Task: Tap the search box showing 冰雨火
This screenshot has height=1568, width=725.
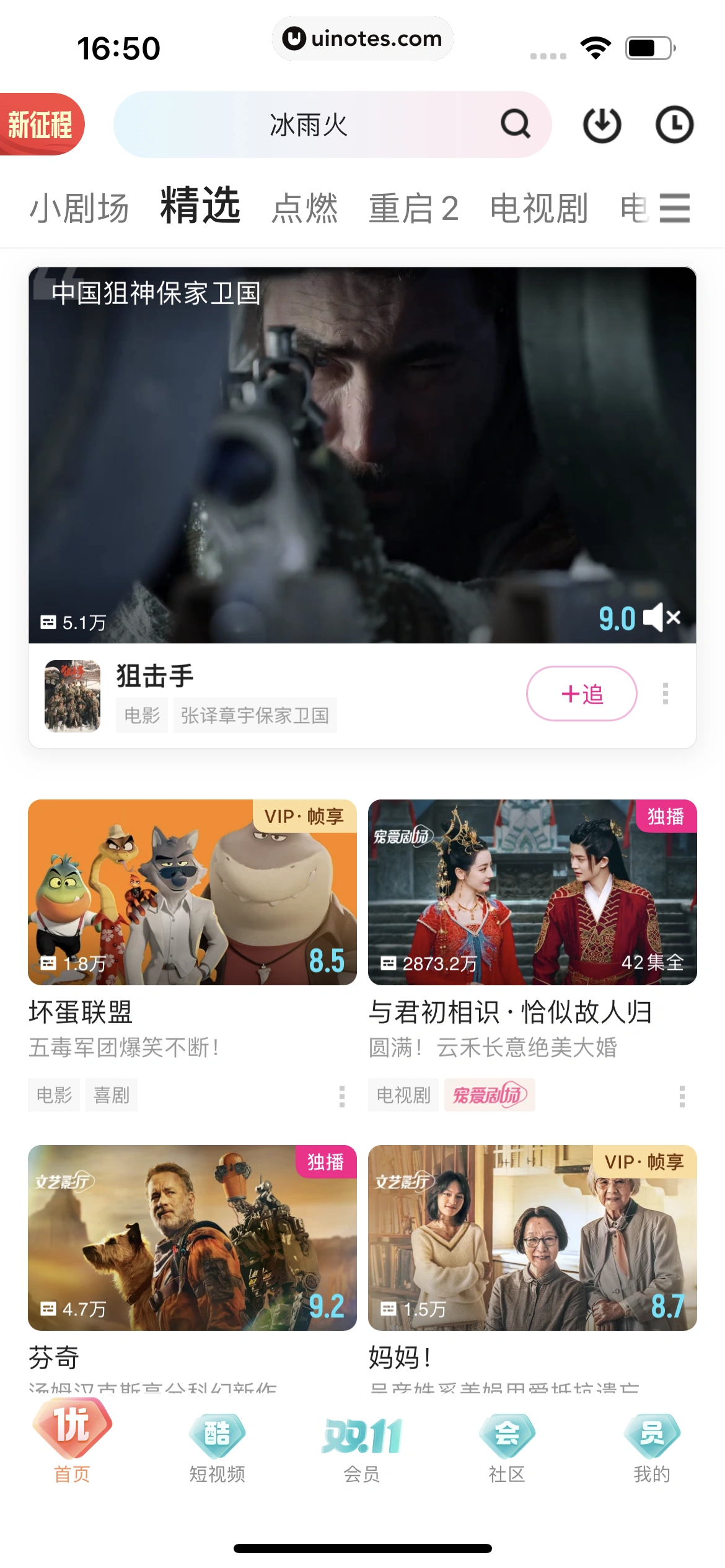Action: pos(310,125)
